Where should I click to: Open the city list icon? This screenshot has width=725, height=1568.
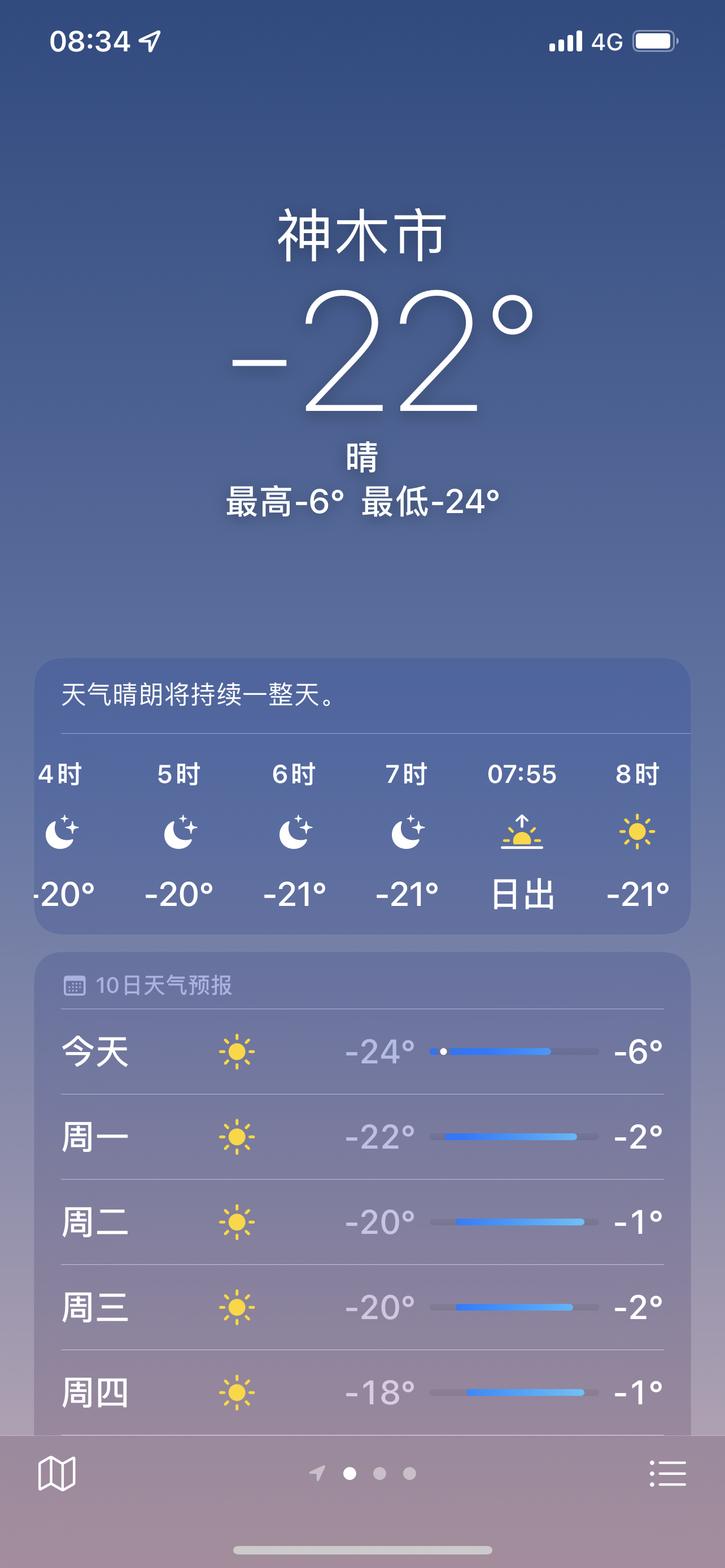(668, 1473)
